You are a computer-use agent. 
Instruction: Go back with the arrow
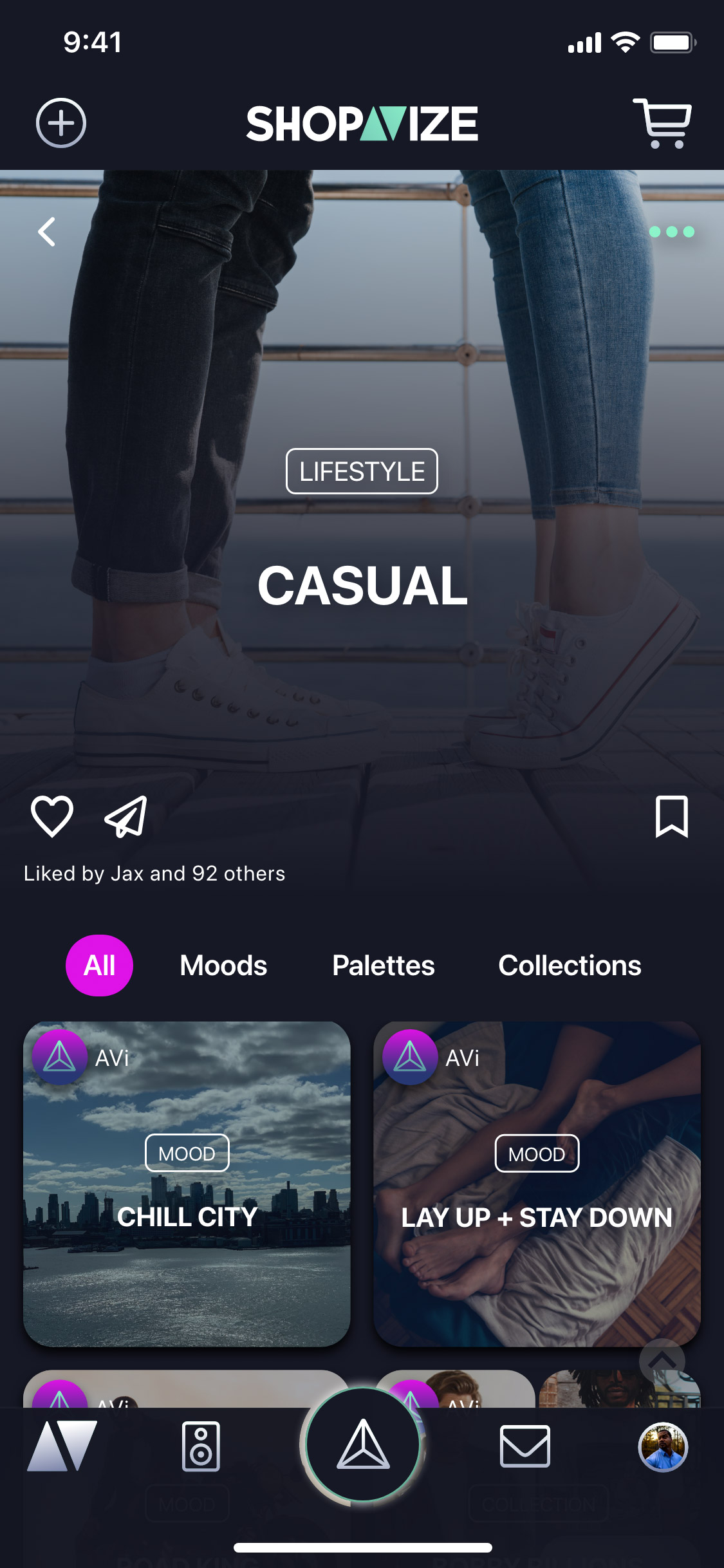tap(47, 232)
